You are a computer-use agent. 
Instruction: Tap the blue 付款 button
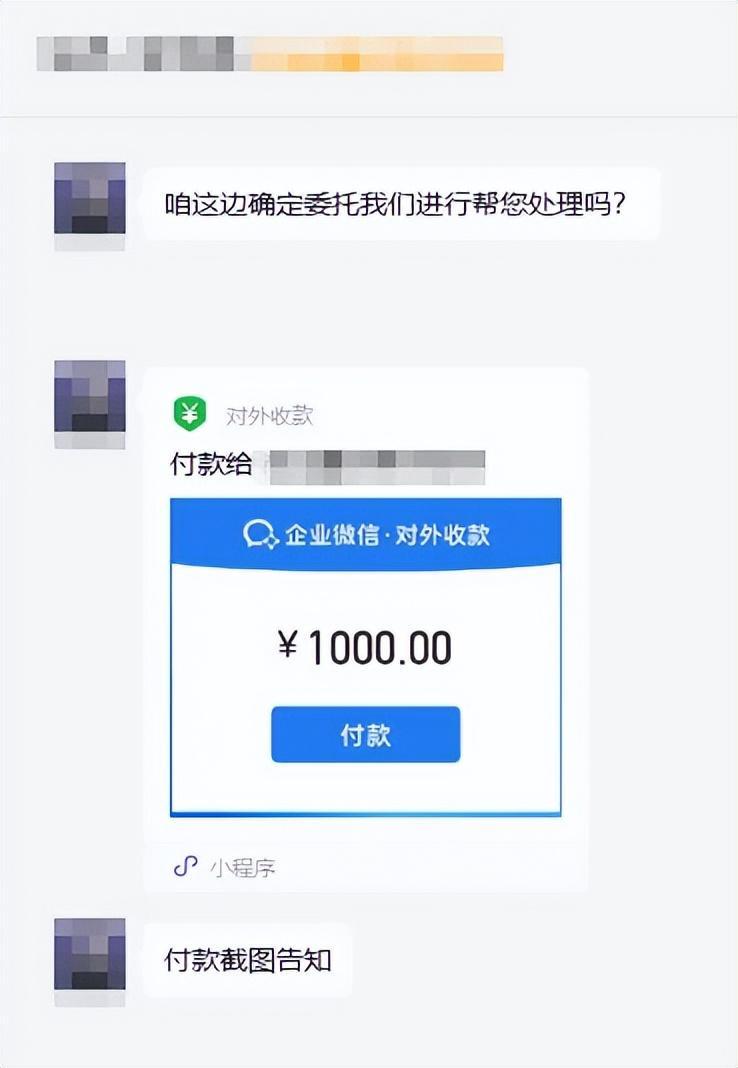point(365,735)
